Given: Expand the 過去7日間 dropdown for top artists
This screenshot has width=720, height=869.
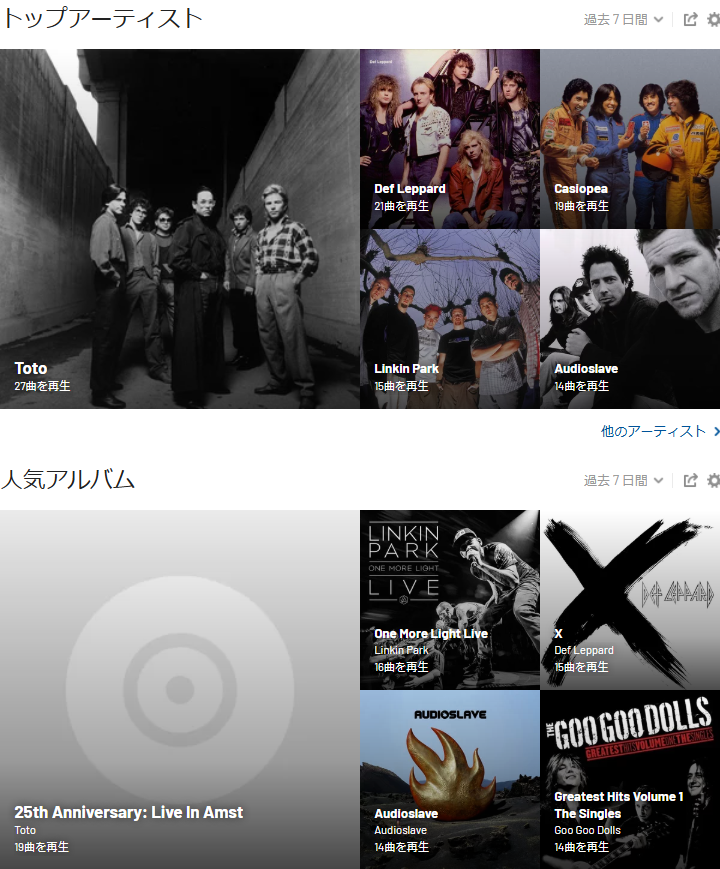Looking at the screenshot, I should [x=623, y=20].
